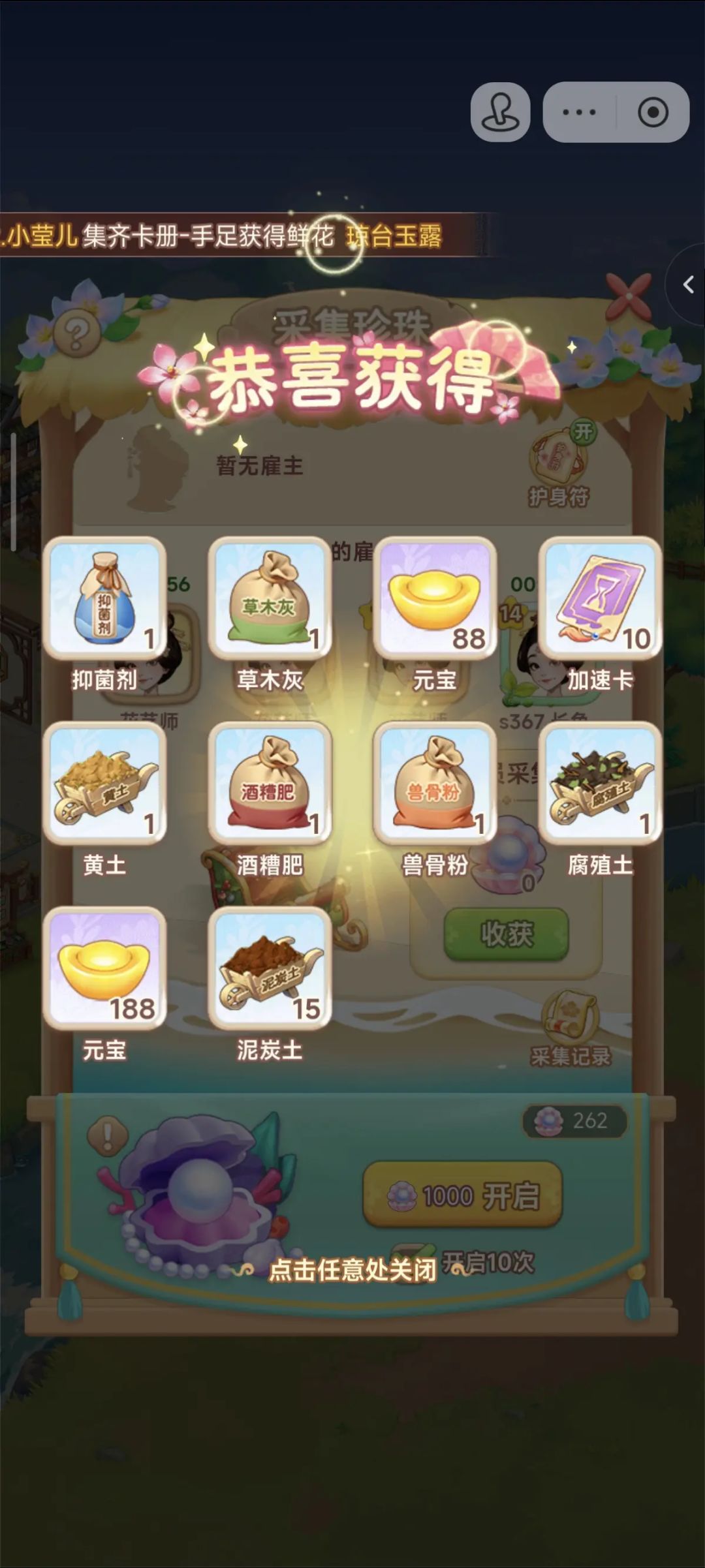Tap the 腐殖土 humus soil reward
The image size is (705, 1568).
tap(602, 783)
